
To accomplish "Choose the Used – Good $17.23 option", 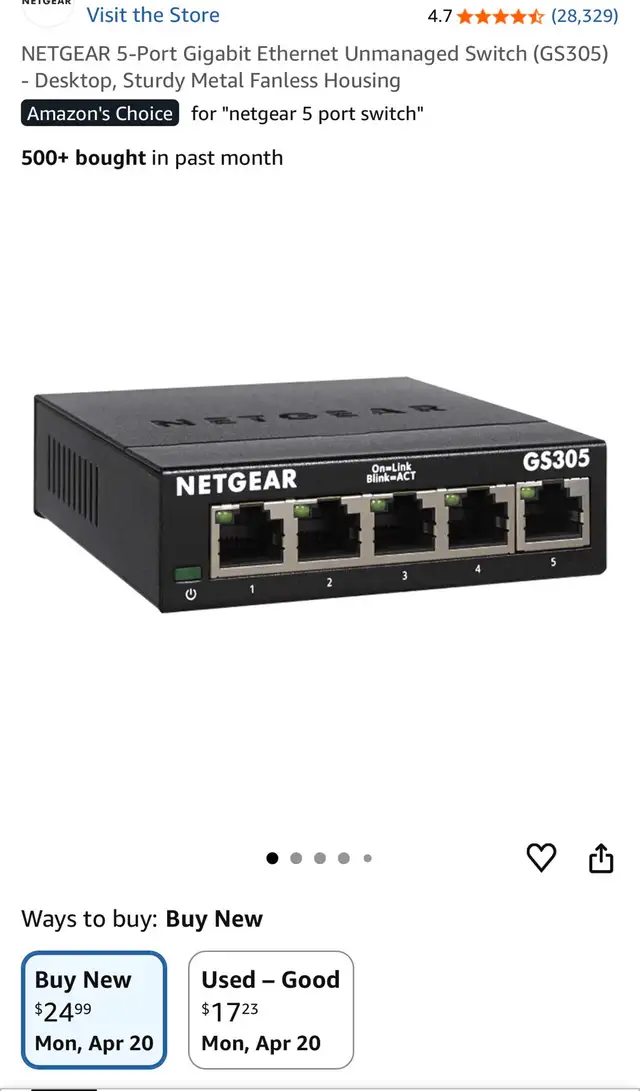I will click(x=270, y=1010).
